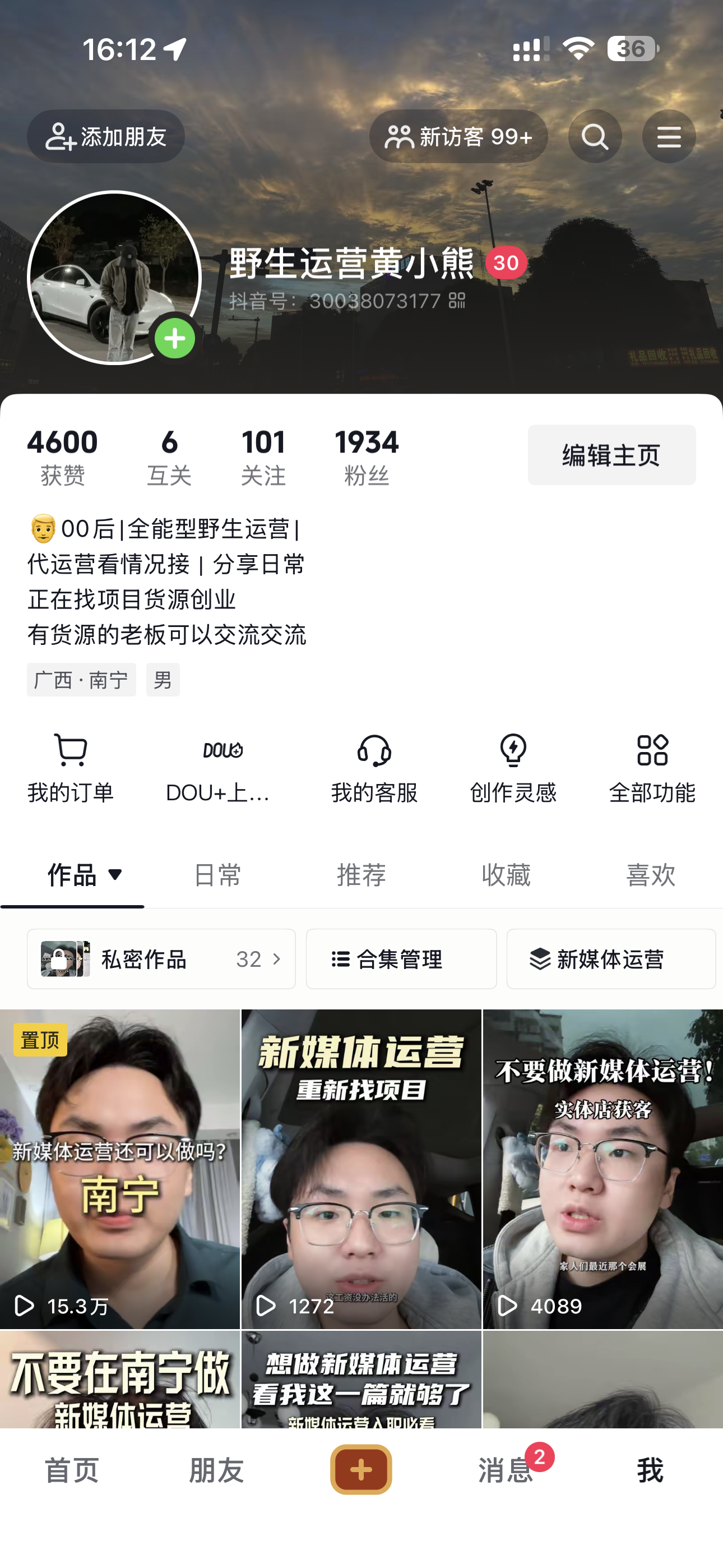Open 私密作品 private videos list
The height and width of the screenshot is (1568, 723).
pos(161,959)
